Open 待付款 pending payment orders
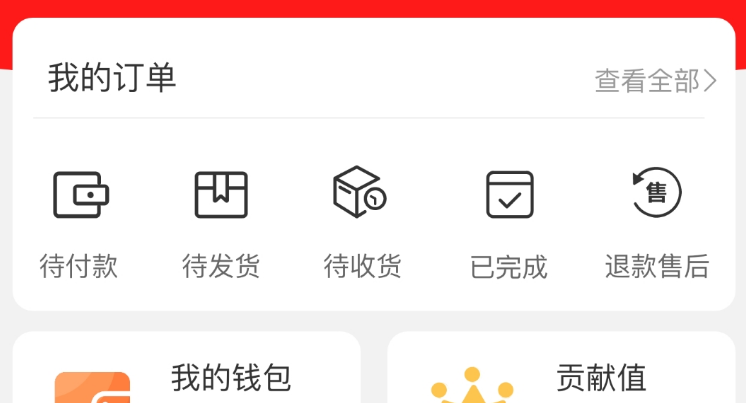The image size is (746, 403). coord(79,221)
